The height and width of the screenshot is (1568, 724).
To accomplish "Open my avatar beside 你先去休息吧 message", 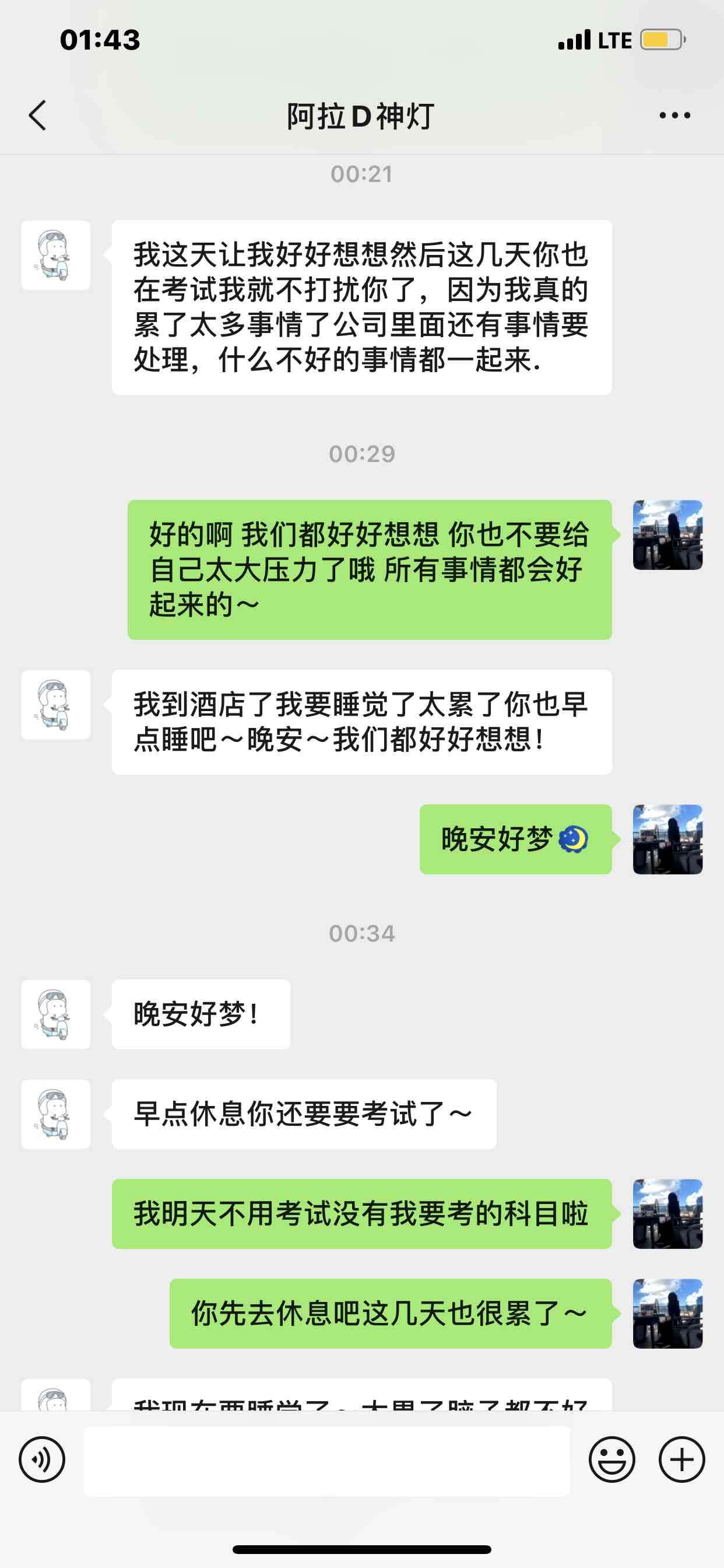I will (x=667, y=1314).
